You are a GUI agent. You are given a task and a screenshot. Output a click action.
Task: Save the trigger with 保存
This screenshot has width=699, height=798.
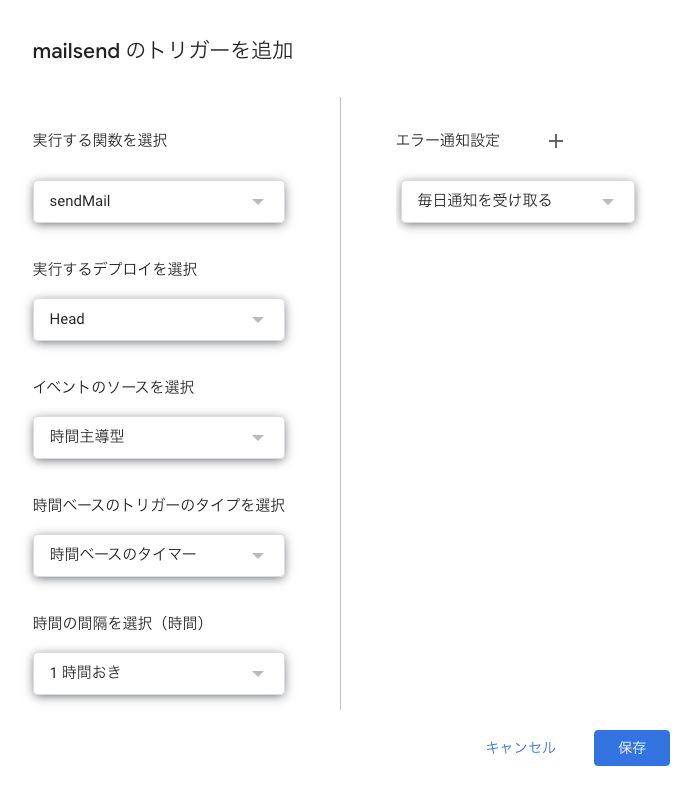point(631,747)
